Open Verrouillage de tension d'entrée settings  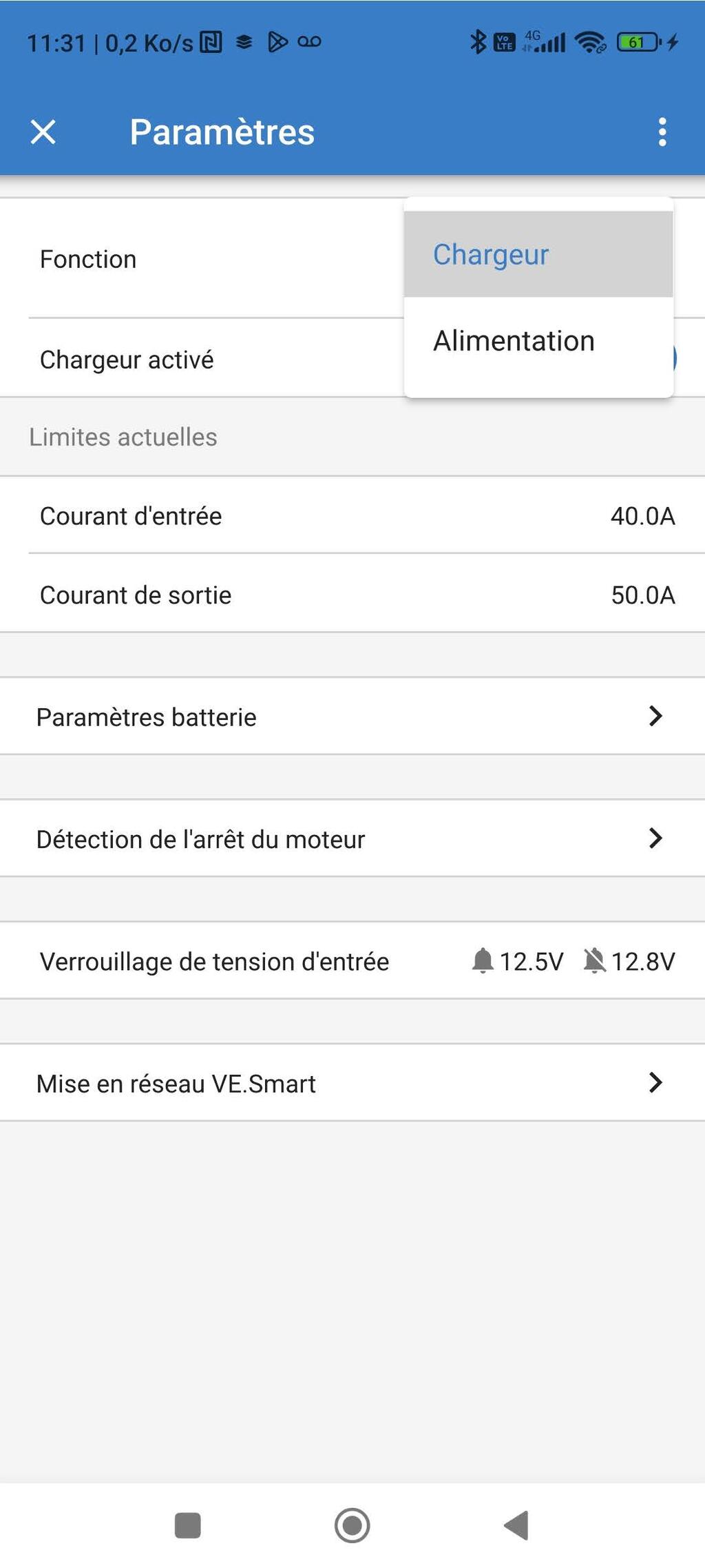352,961
